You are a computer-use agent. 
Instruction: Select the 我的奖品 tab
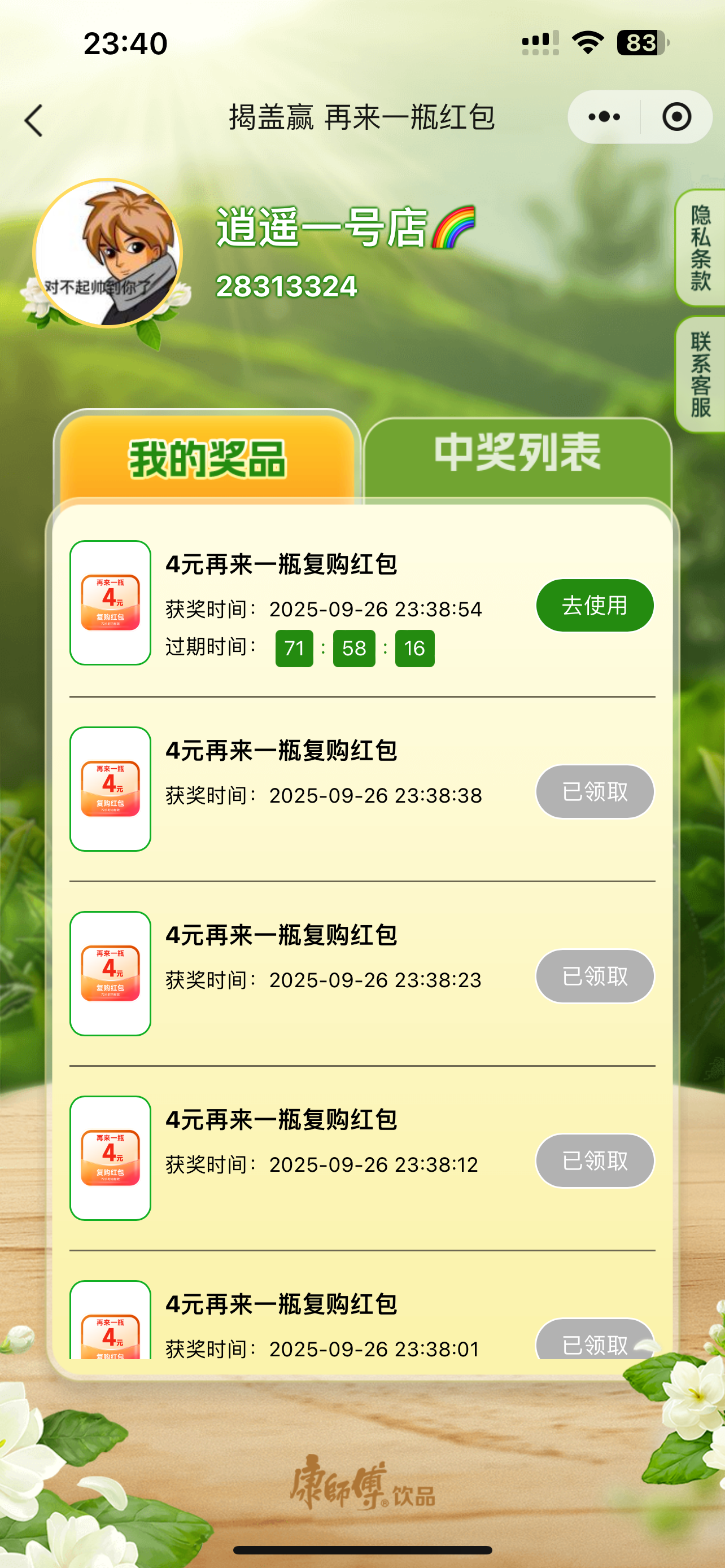tap(207, 459)
